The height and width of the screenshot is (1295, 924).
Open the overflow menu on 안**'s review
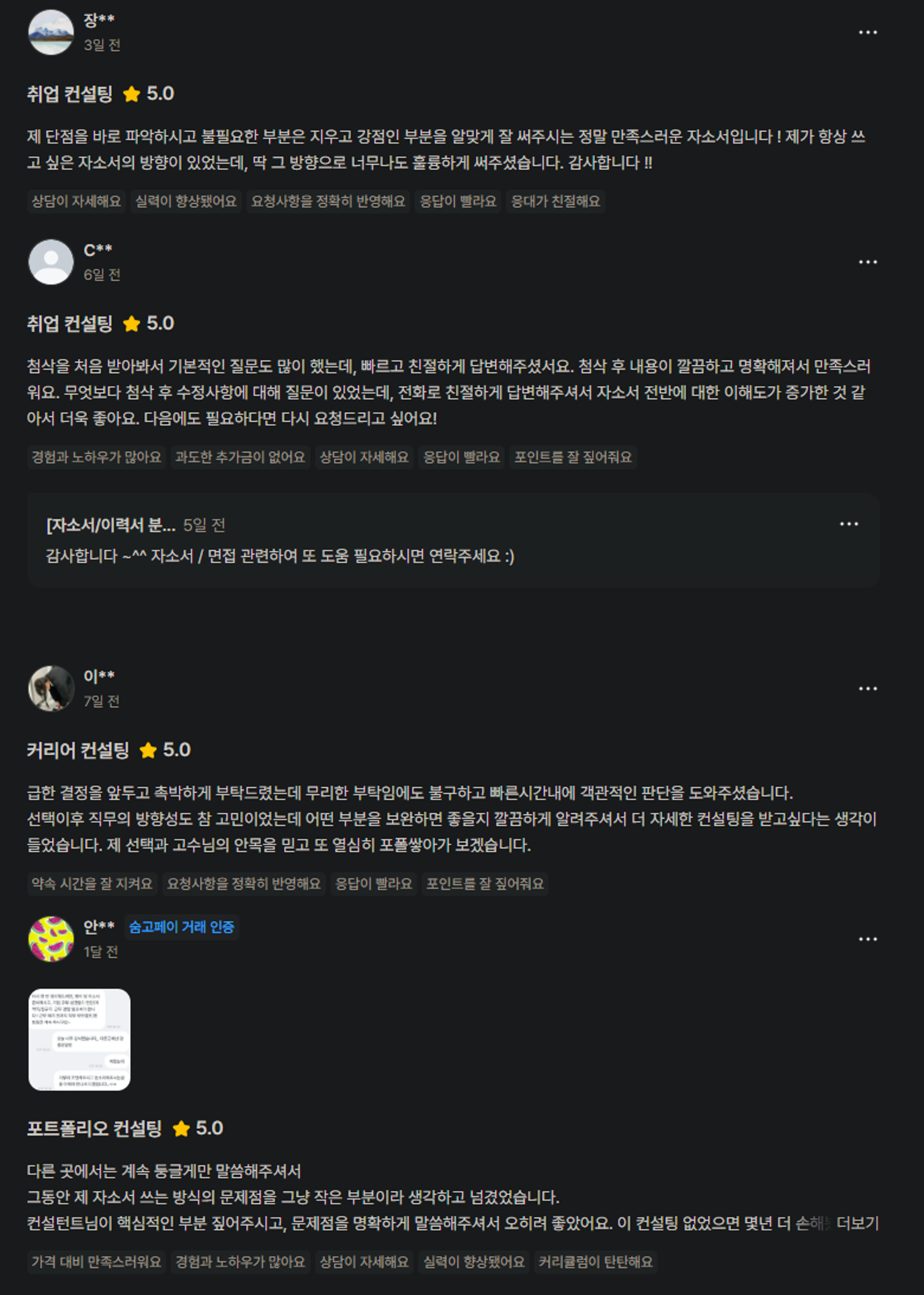click(867, 939)
